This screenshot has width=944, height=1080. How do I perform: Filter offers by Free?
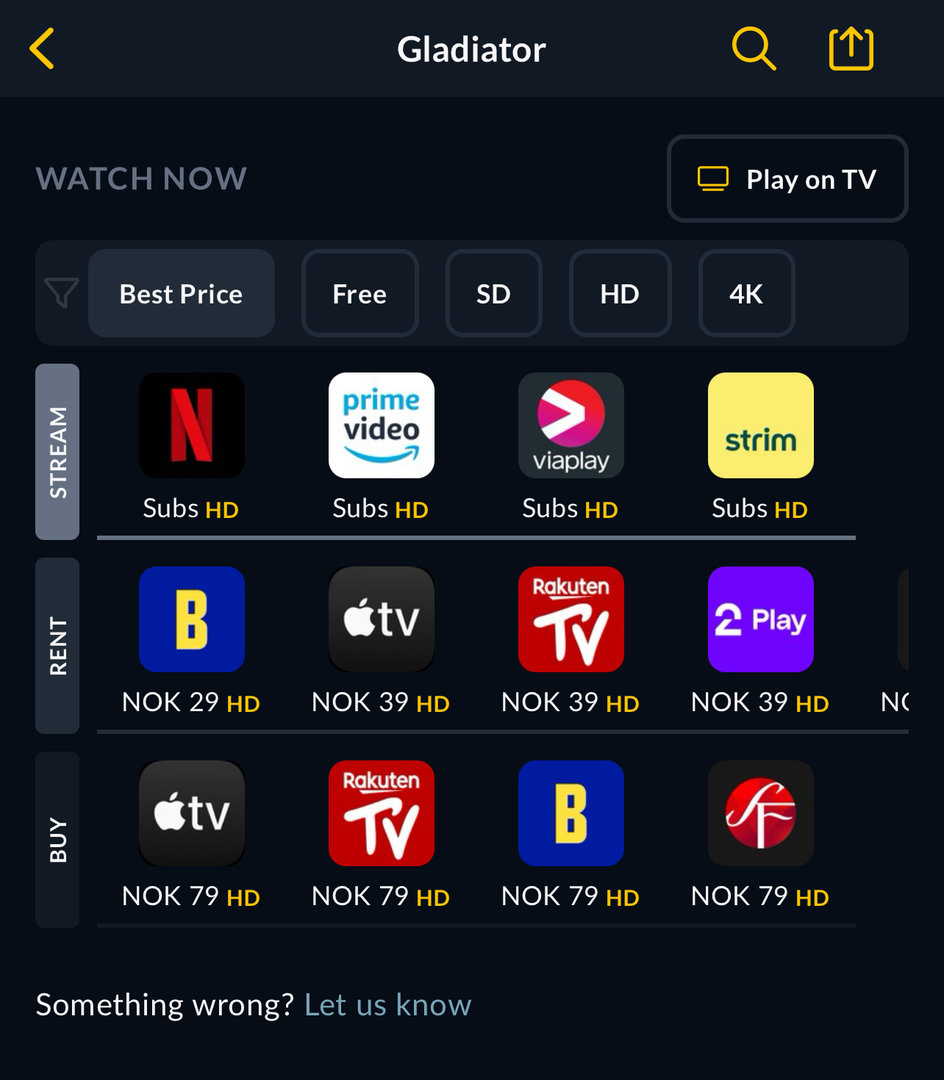click(x=359, y=294)
